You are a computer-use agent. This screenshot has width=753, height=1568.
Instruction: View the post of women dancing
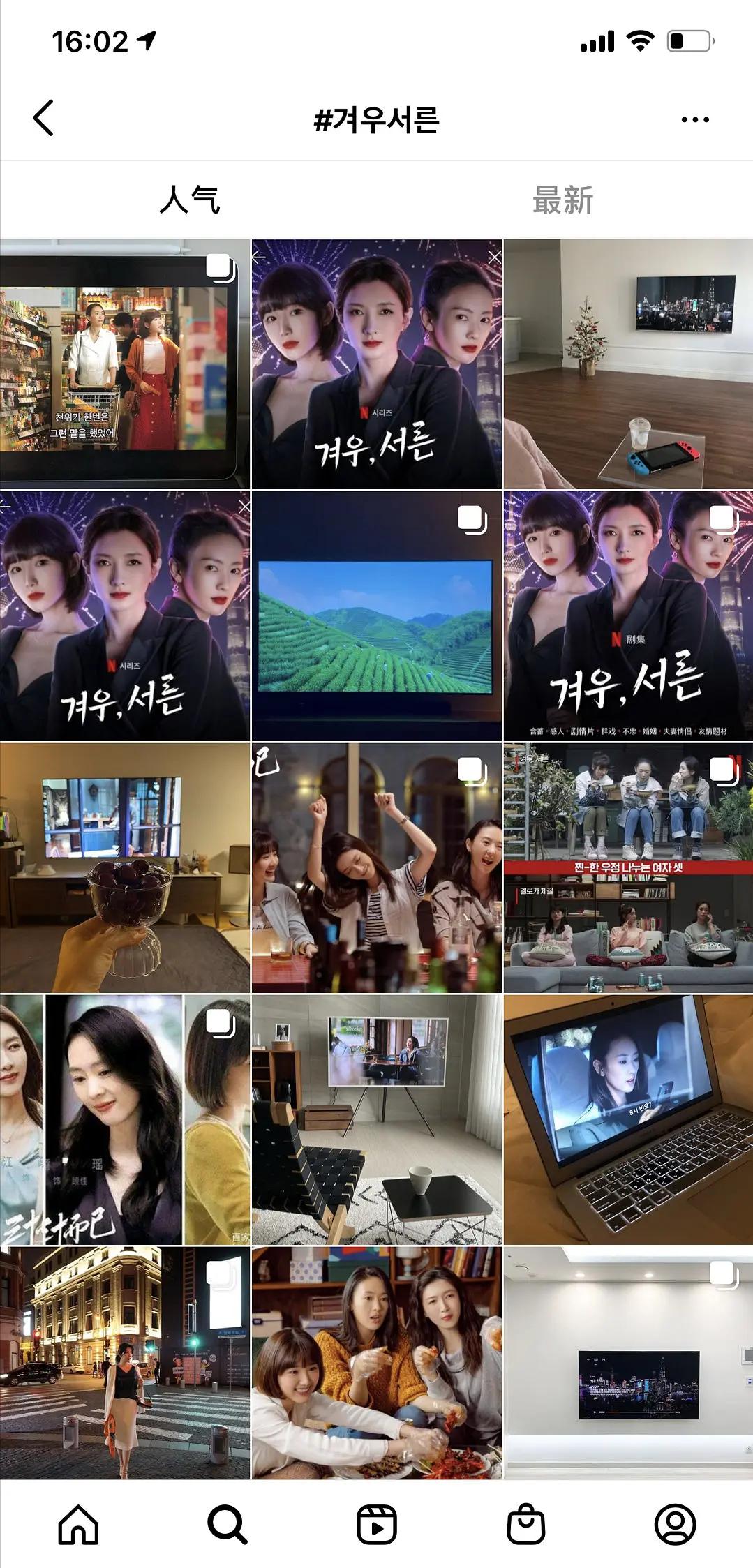(376, 867)
